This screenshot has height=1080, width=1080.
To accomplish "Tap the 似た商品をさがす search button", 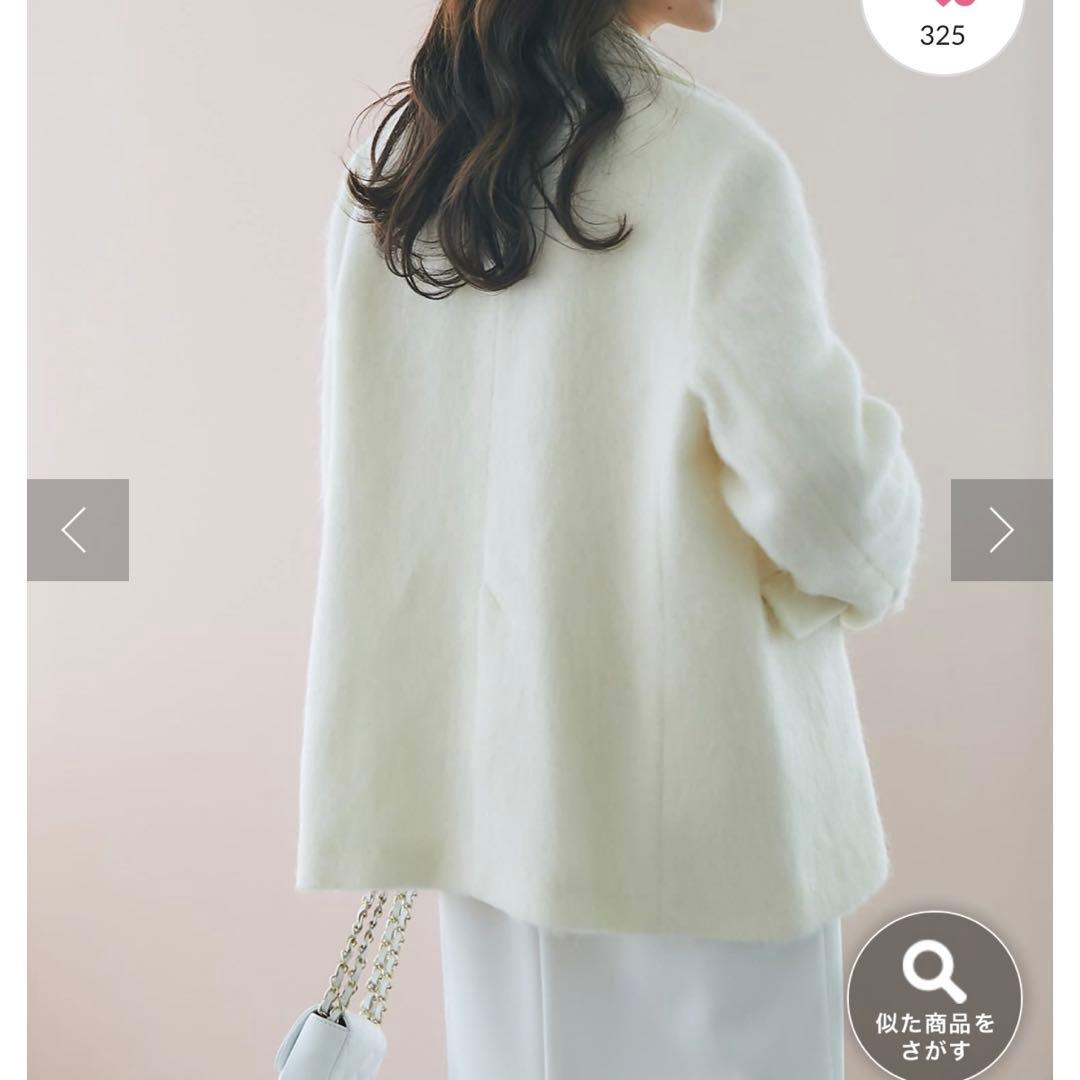I will (935, 995).
